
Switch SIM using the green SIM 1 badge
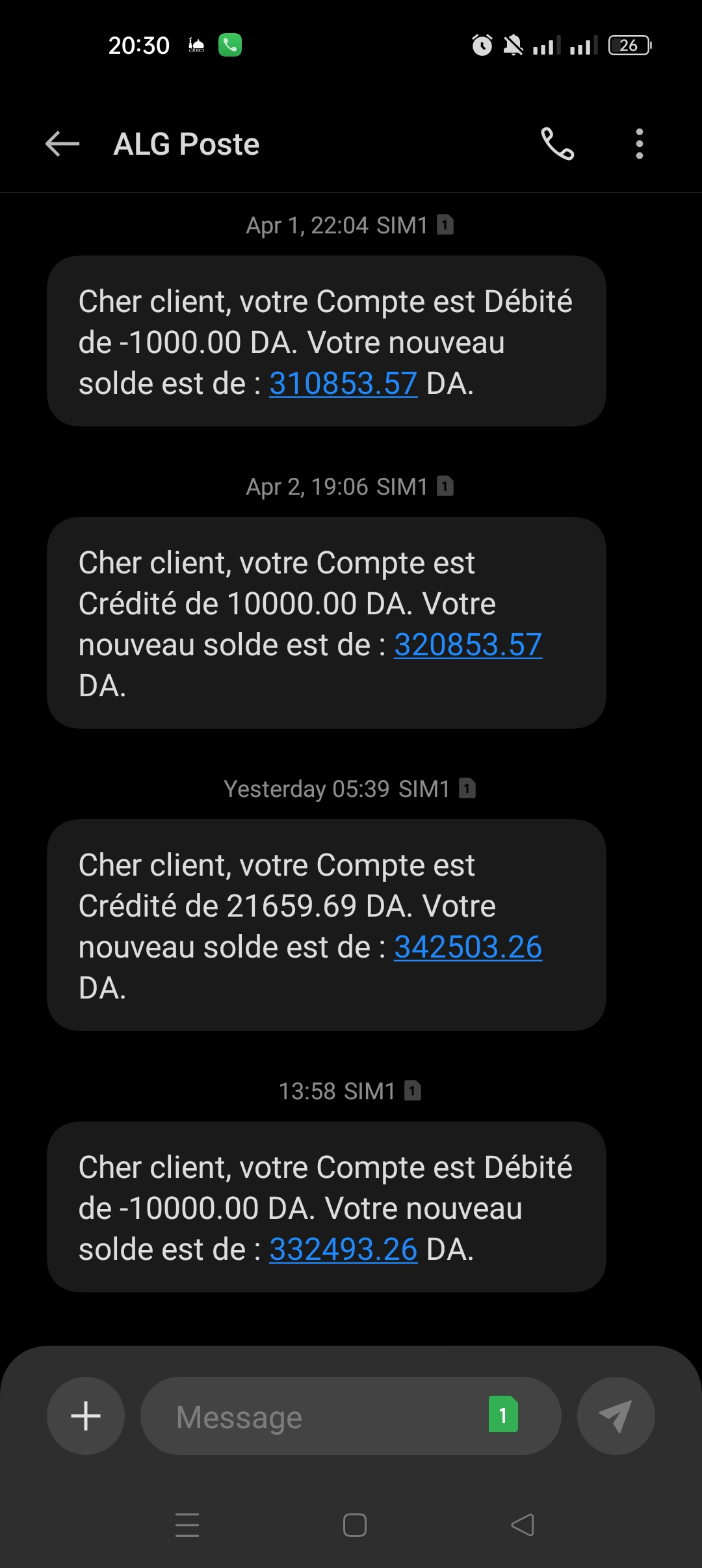click(503, 1415)
